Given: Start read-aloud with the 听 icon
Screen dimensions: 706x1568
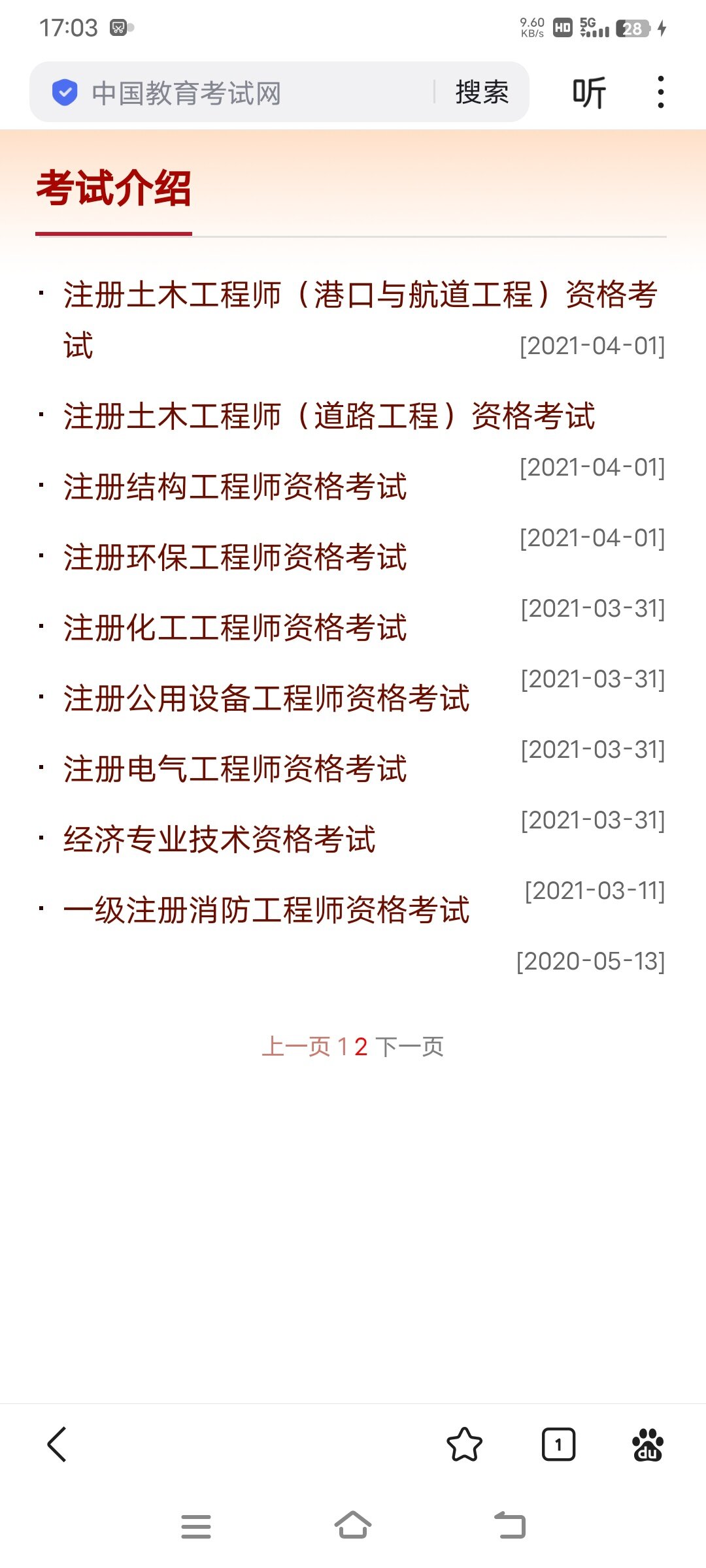Looking at the screenshot, I should tap(589, 92).
